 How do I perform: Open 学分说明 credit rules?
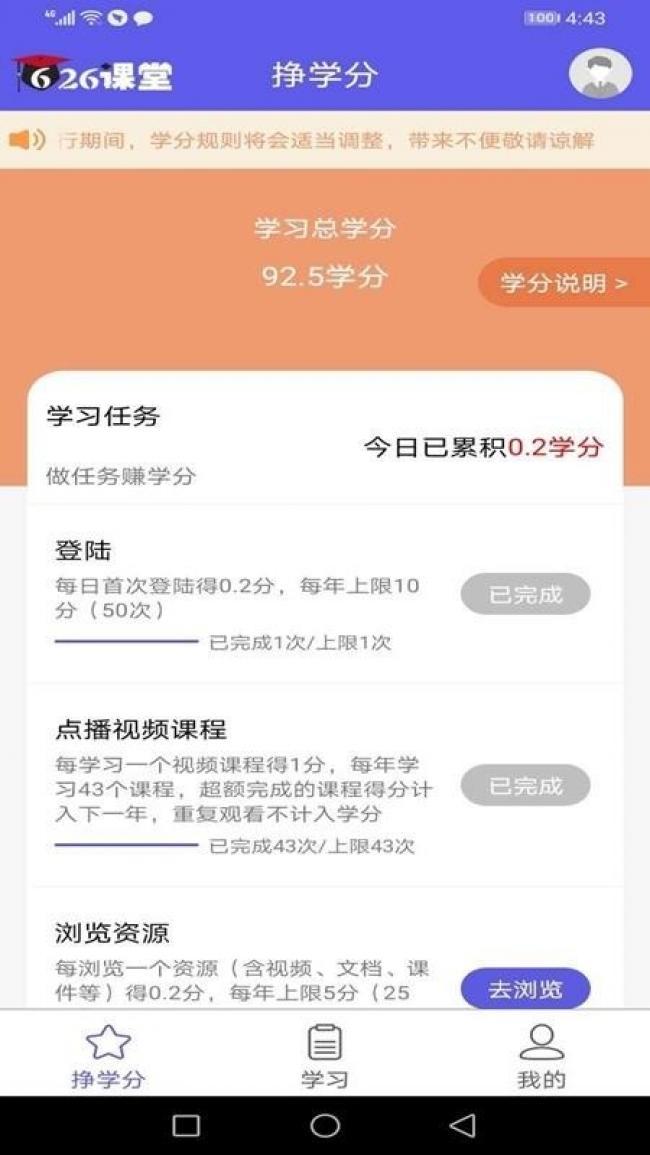pyautogui.click(x=564, y=283)
